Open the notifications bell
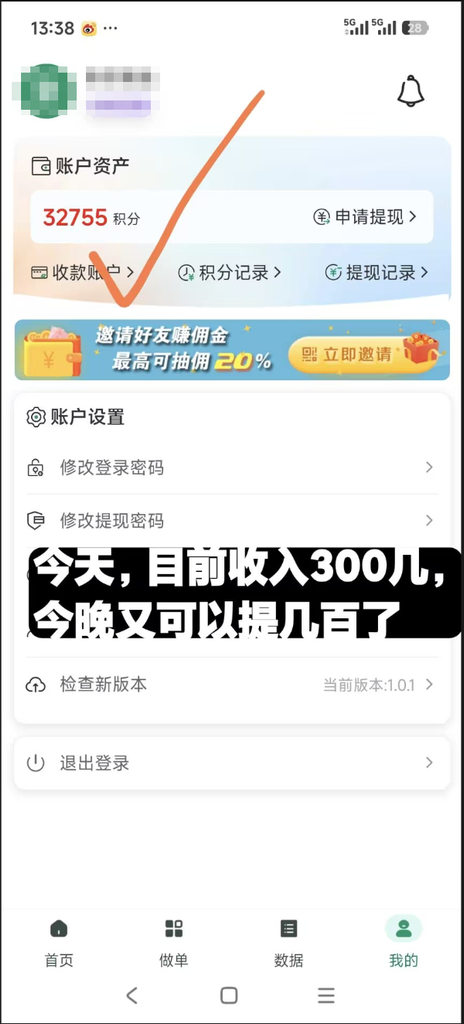 (410, 91)
